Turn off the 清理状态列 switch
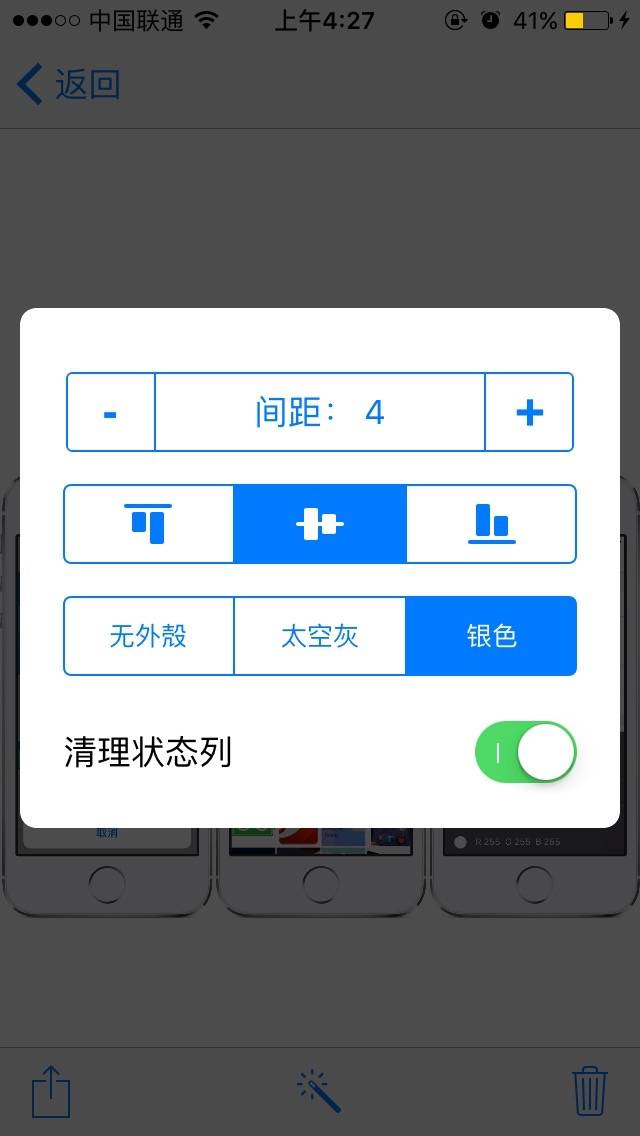This screenshot has height=1136, width=640. click(x=525, y=752)
